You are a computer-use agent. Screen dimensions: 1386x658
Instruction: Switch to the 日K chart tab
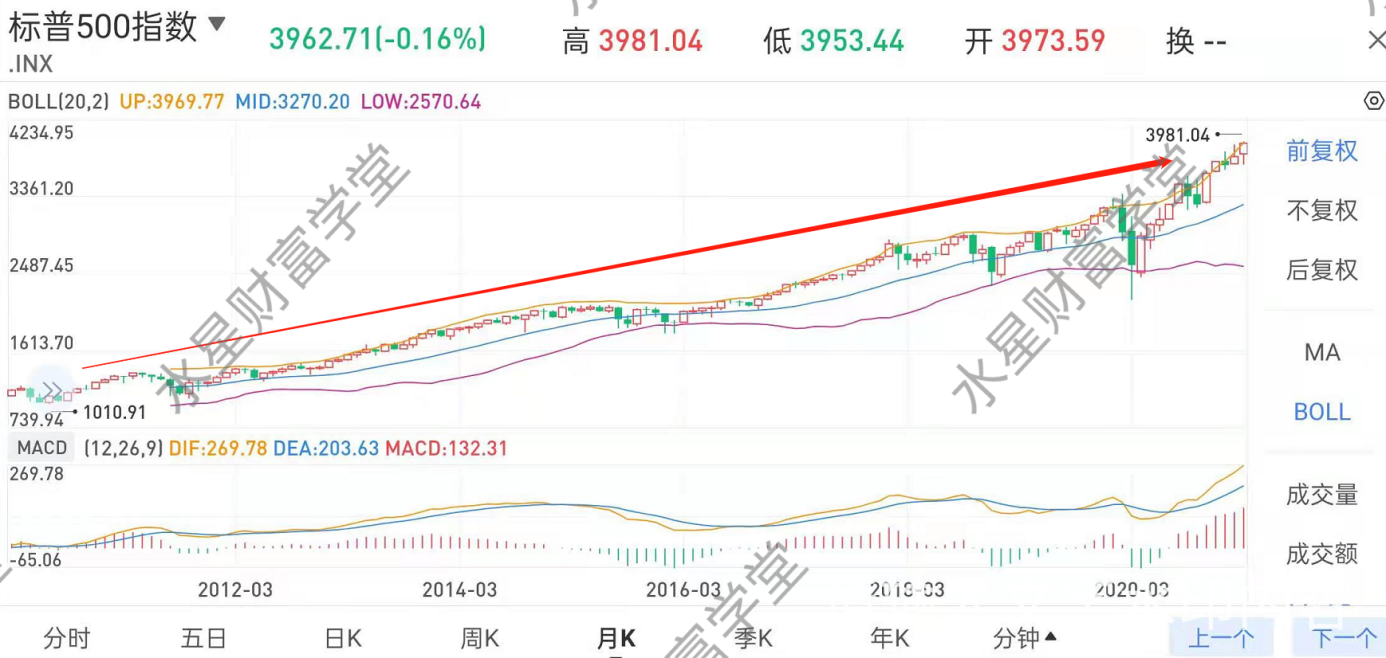click(343, 638)
